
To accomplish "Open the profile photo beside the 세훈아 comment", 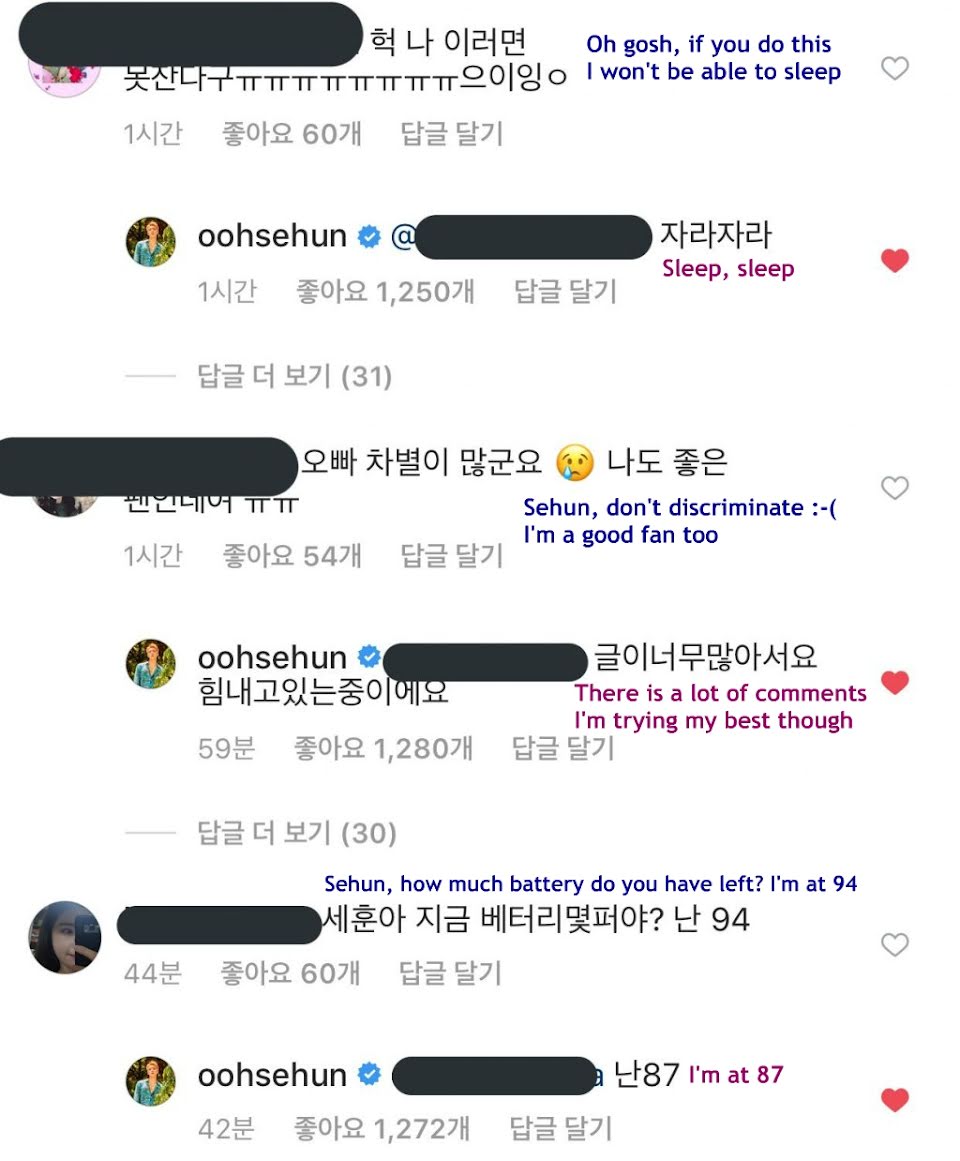I will [65, 937].
